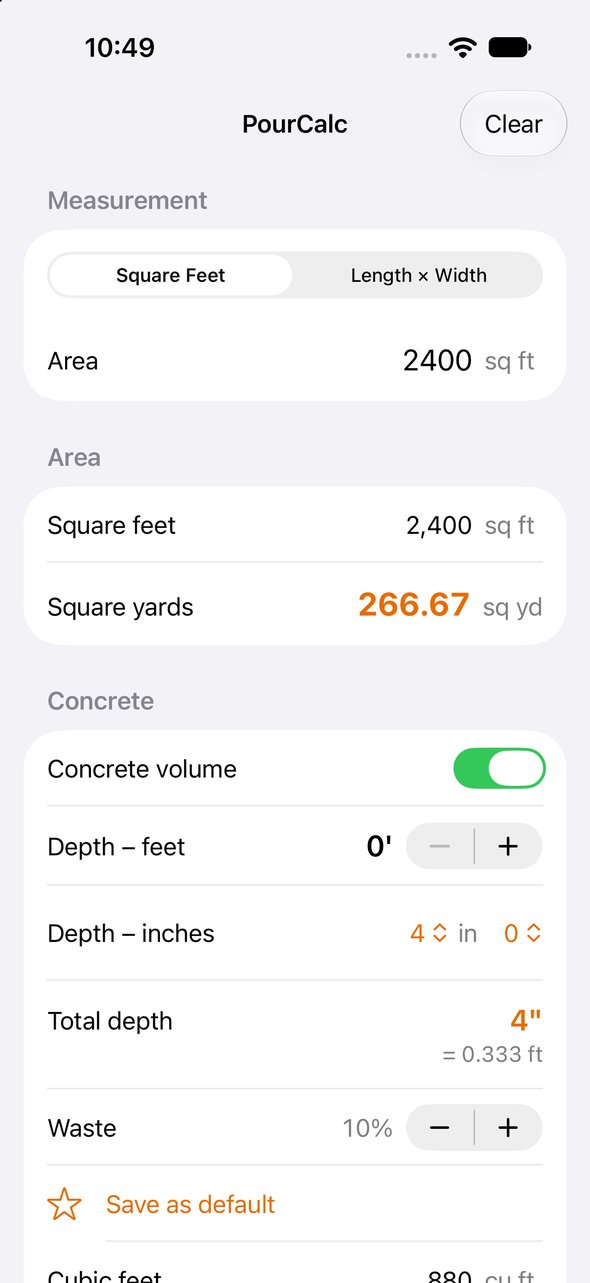Open the 4 inches depth picker

[429, 933]
